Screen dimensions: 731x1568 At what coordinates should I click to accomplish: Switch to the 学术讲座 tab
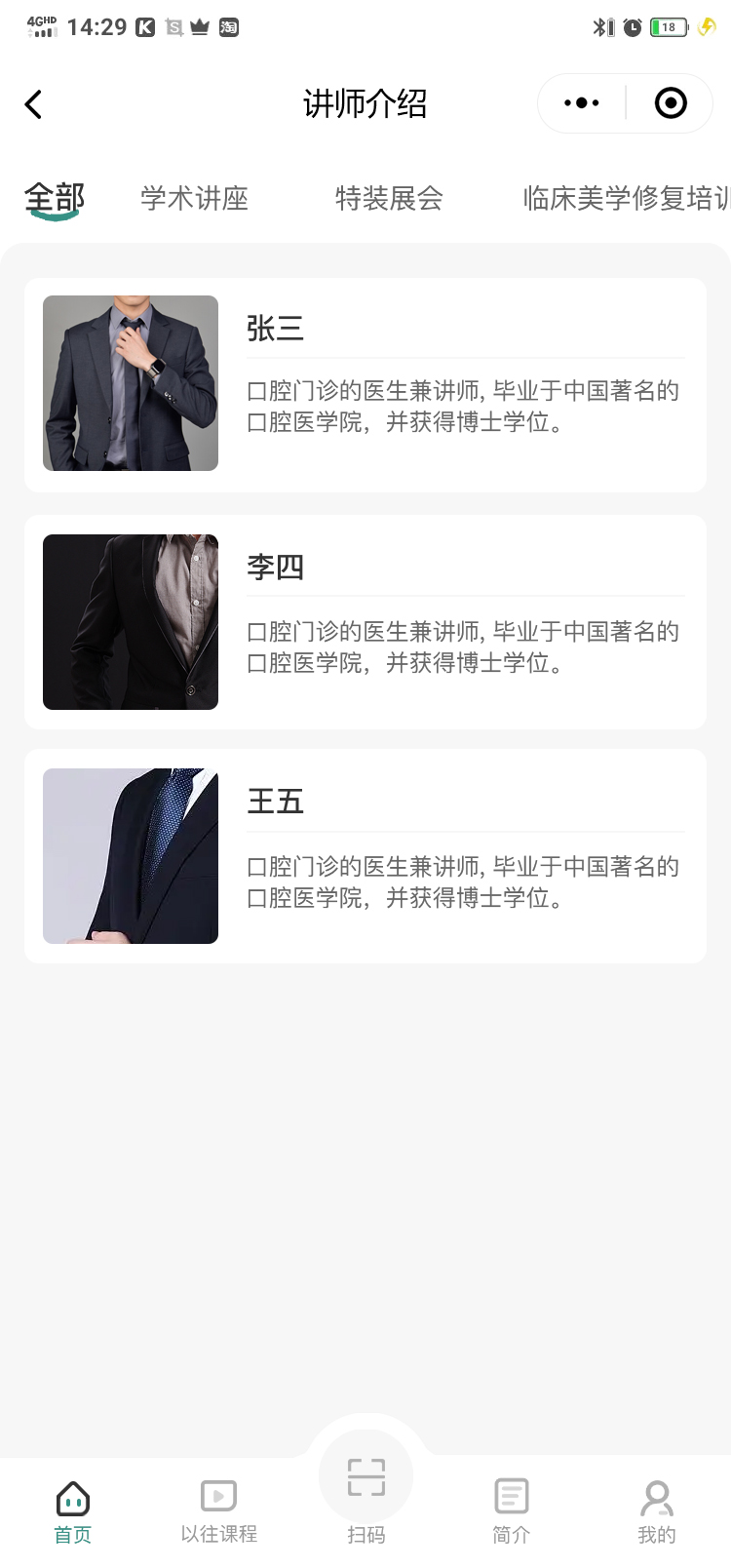pyautogui.click(x=195, y=199)
